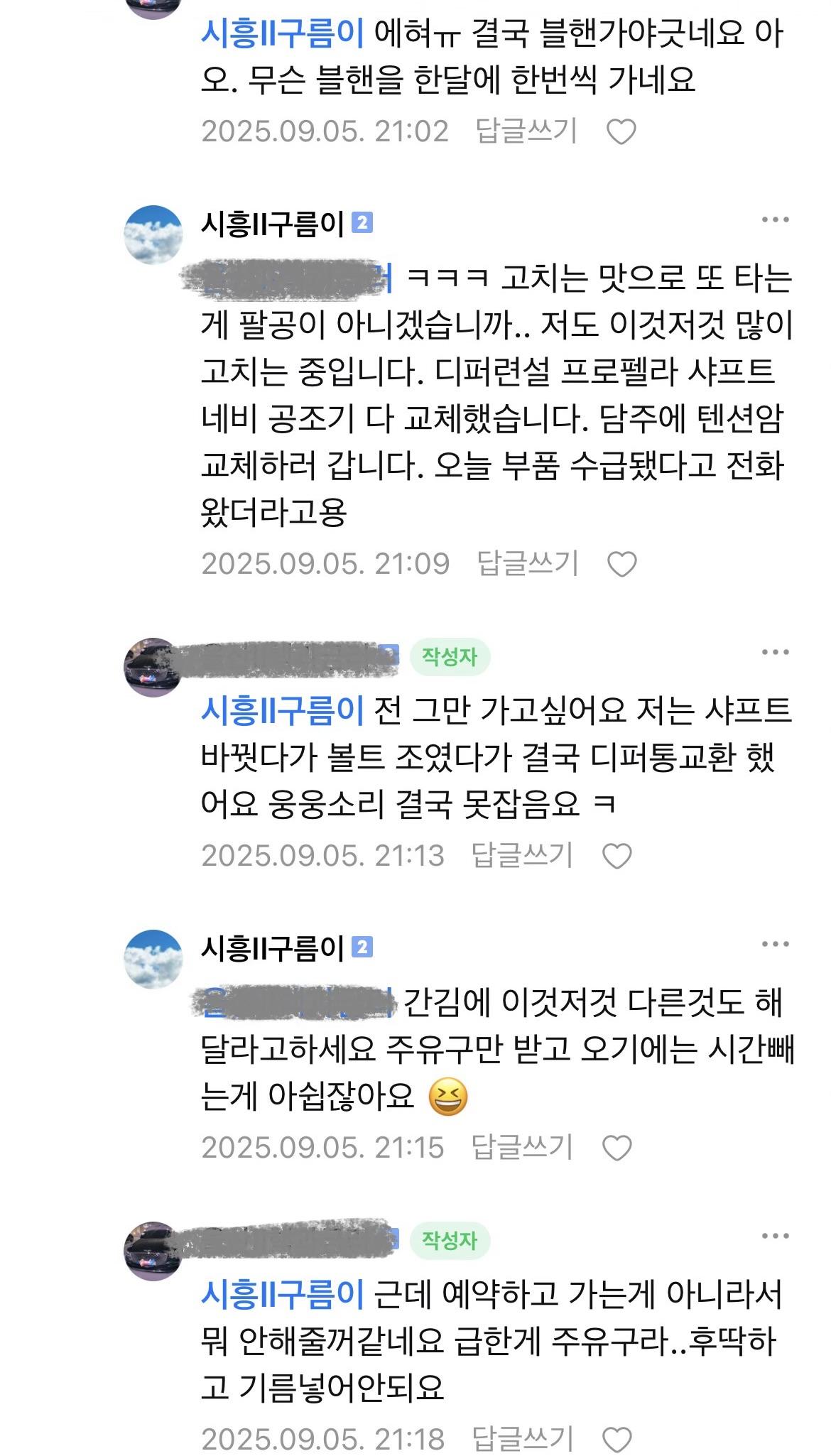Reply to the 21:15 comment
This screenshot has height=1456, width=831.
pos(522,1148)
